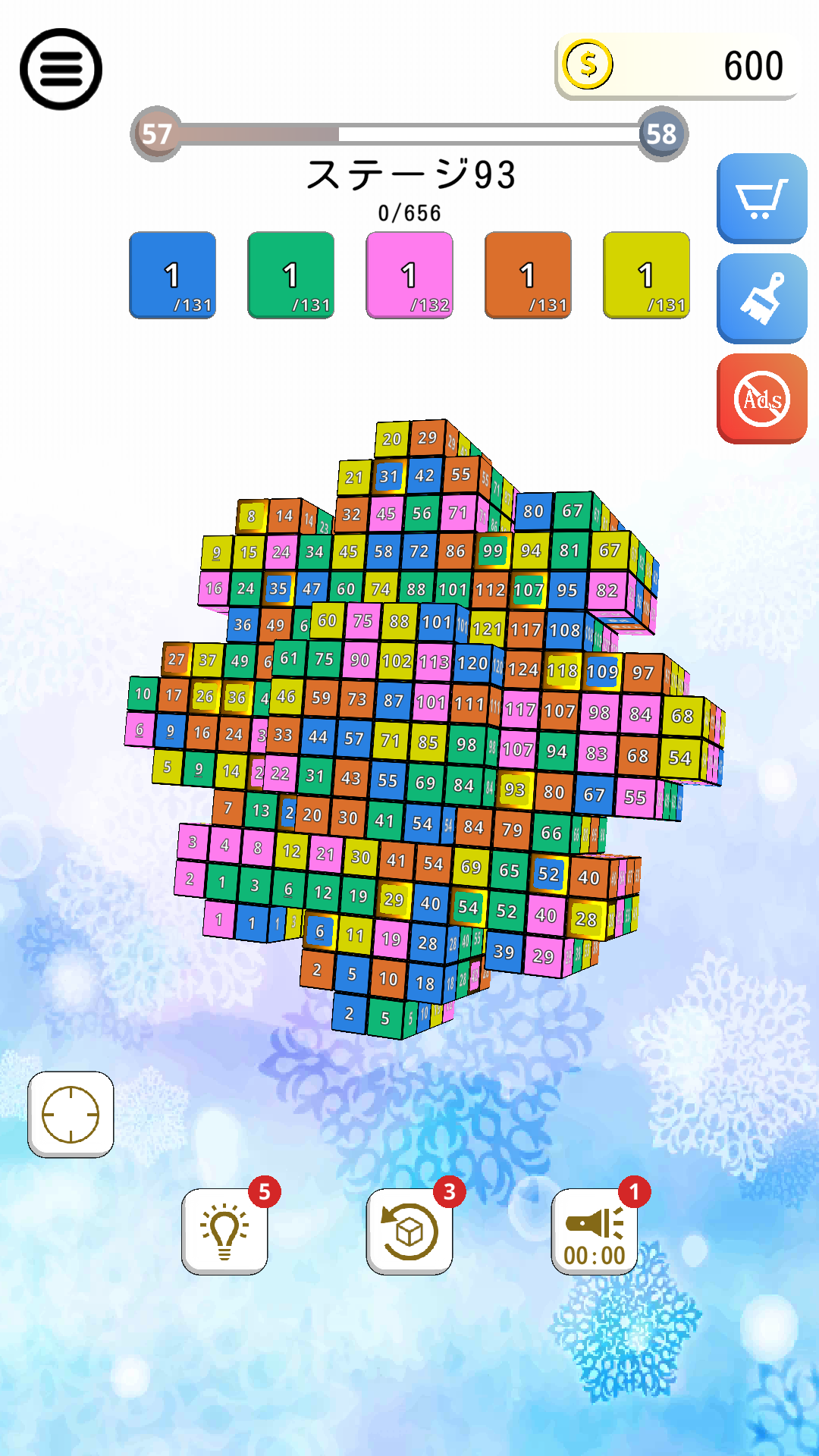The width and height of the screenshot is (819, 1456).
Task: Open the hamburger menu
Action: 63,68
